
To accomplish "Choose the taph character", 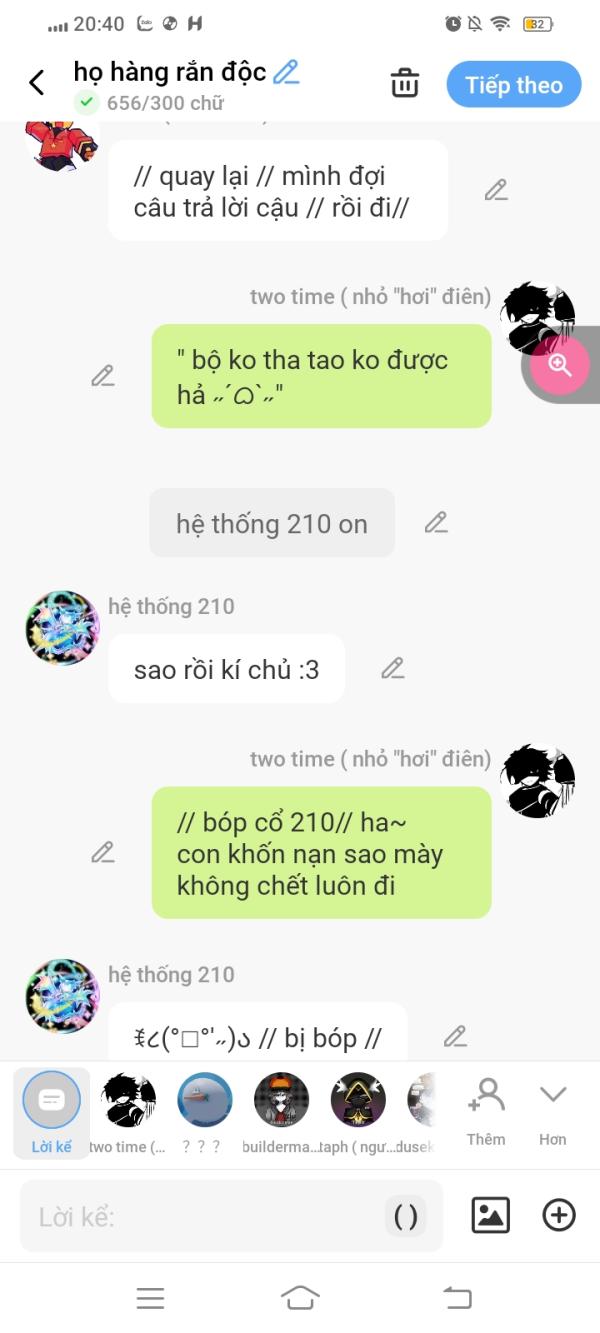I will click(358, 1113).
